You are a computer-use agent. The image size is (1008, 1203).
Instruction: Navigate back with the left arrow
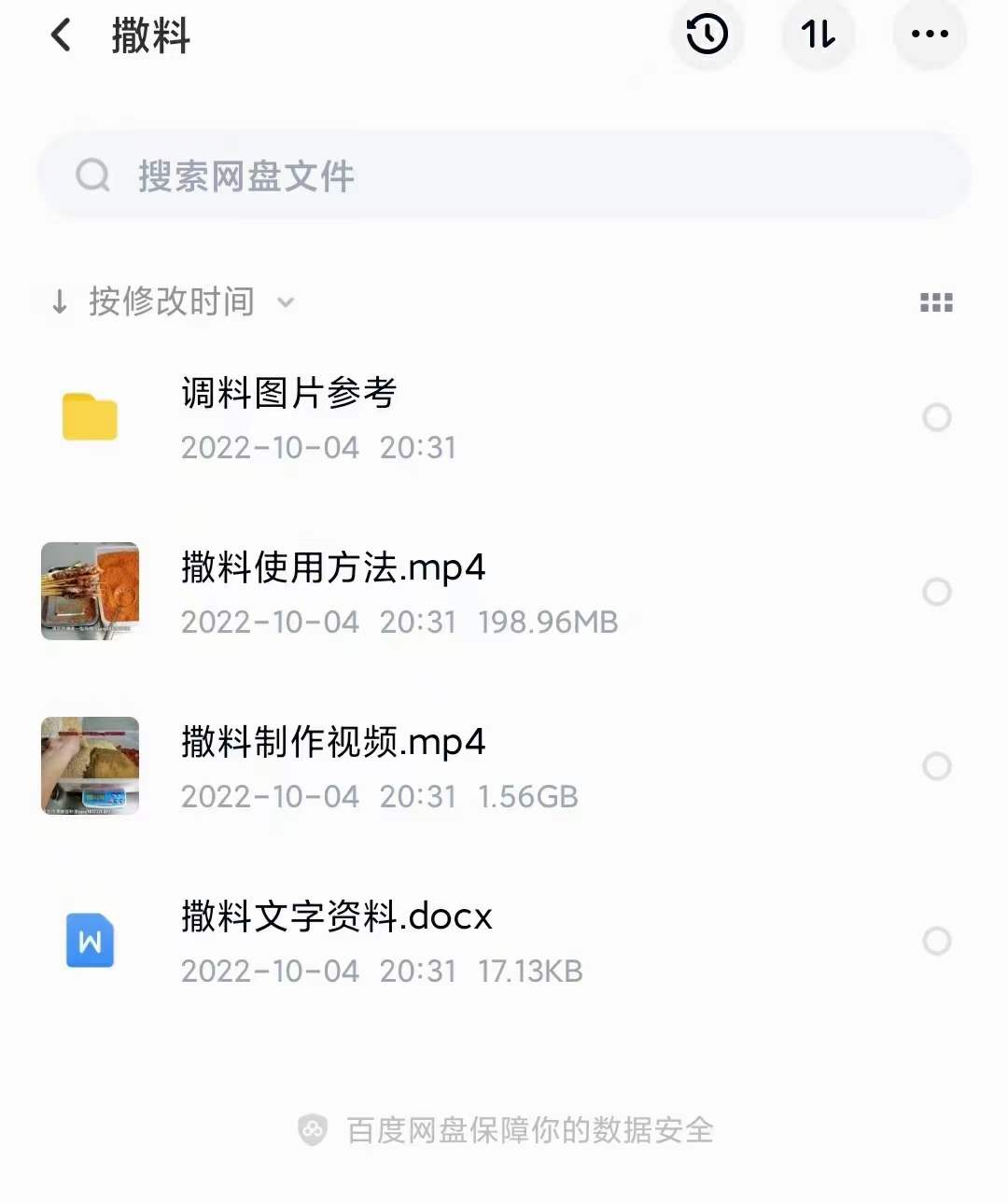click(x=60, y=35)
